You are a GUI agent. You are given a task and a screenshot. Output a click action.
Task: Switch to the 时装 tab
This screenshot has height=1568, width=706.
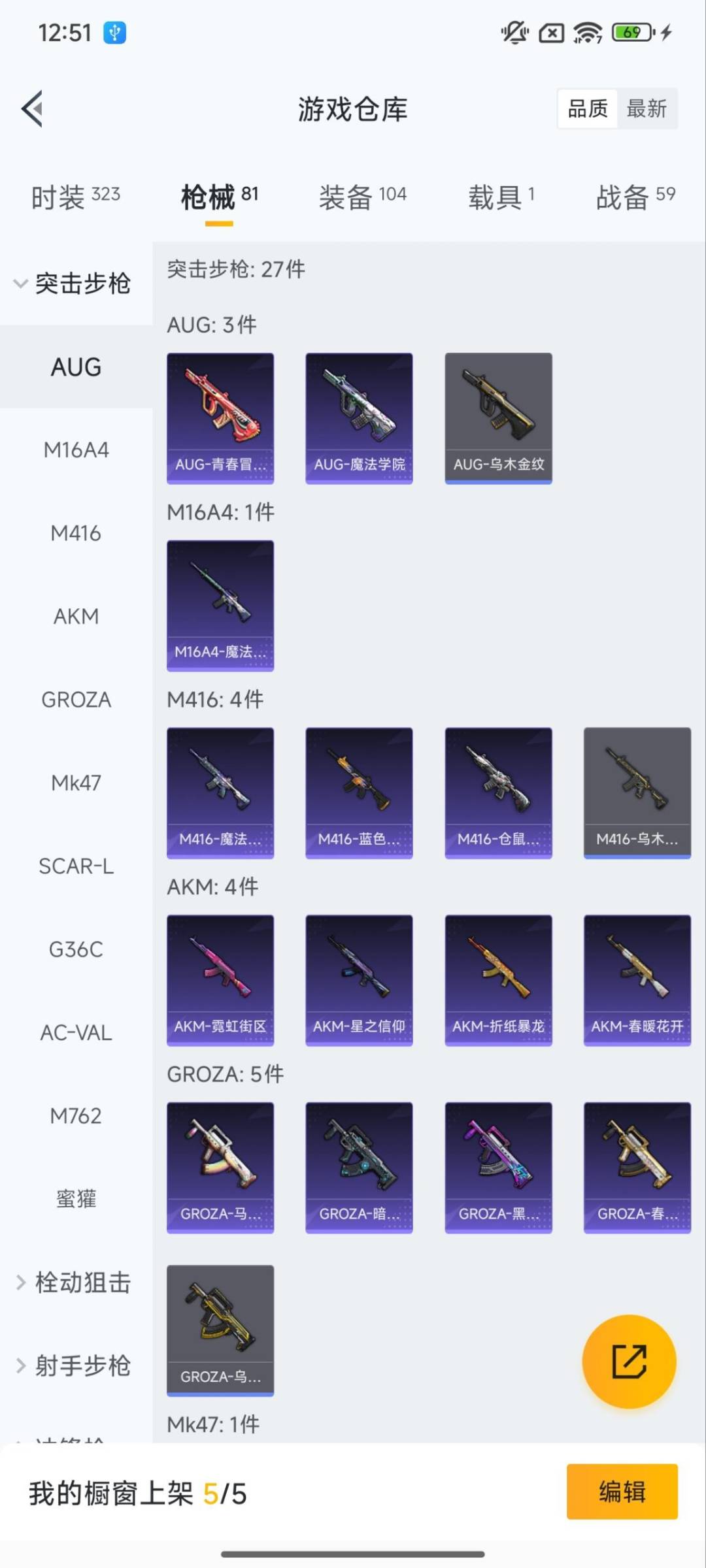[x=76, y=197]
